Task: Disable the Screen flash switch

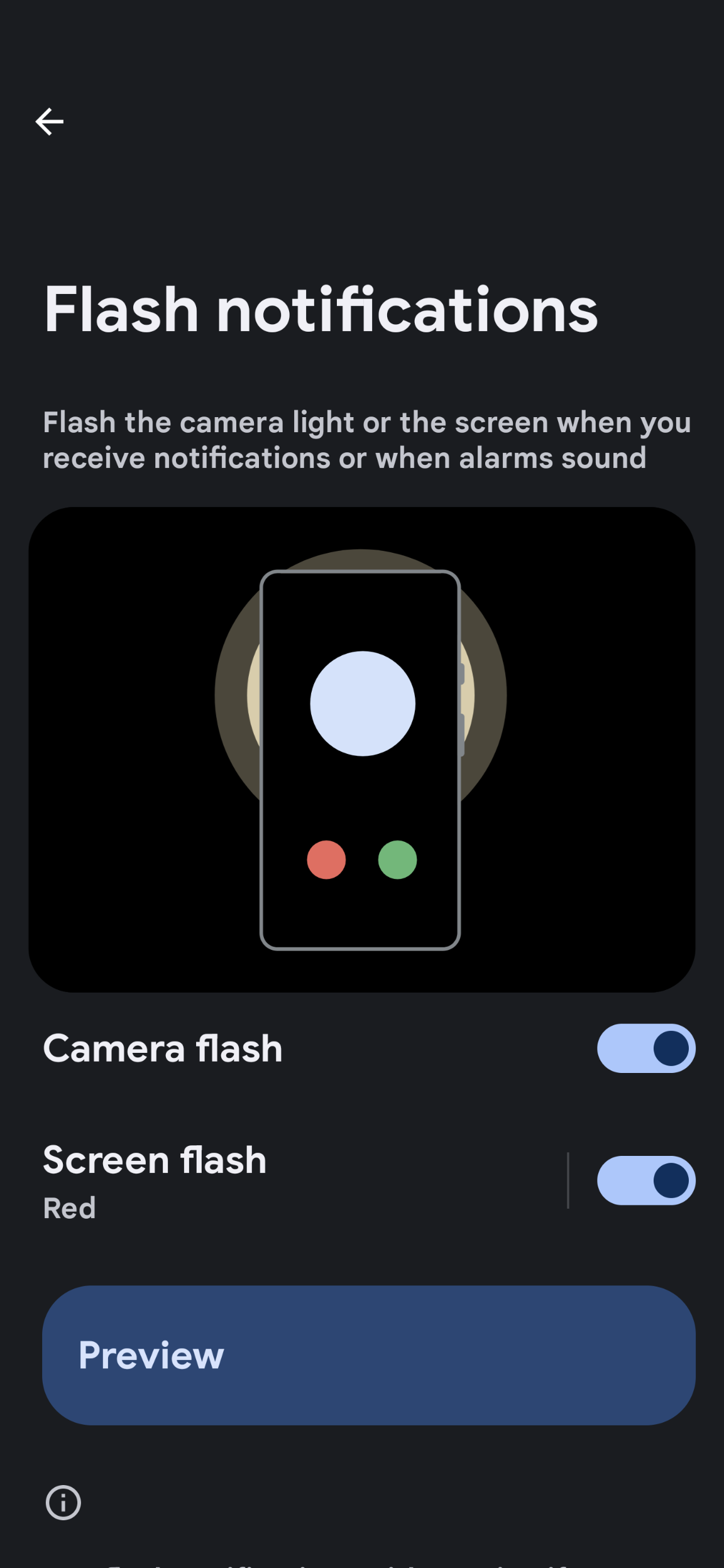Action: point(645,1180)
